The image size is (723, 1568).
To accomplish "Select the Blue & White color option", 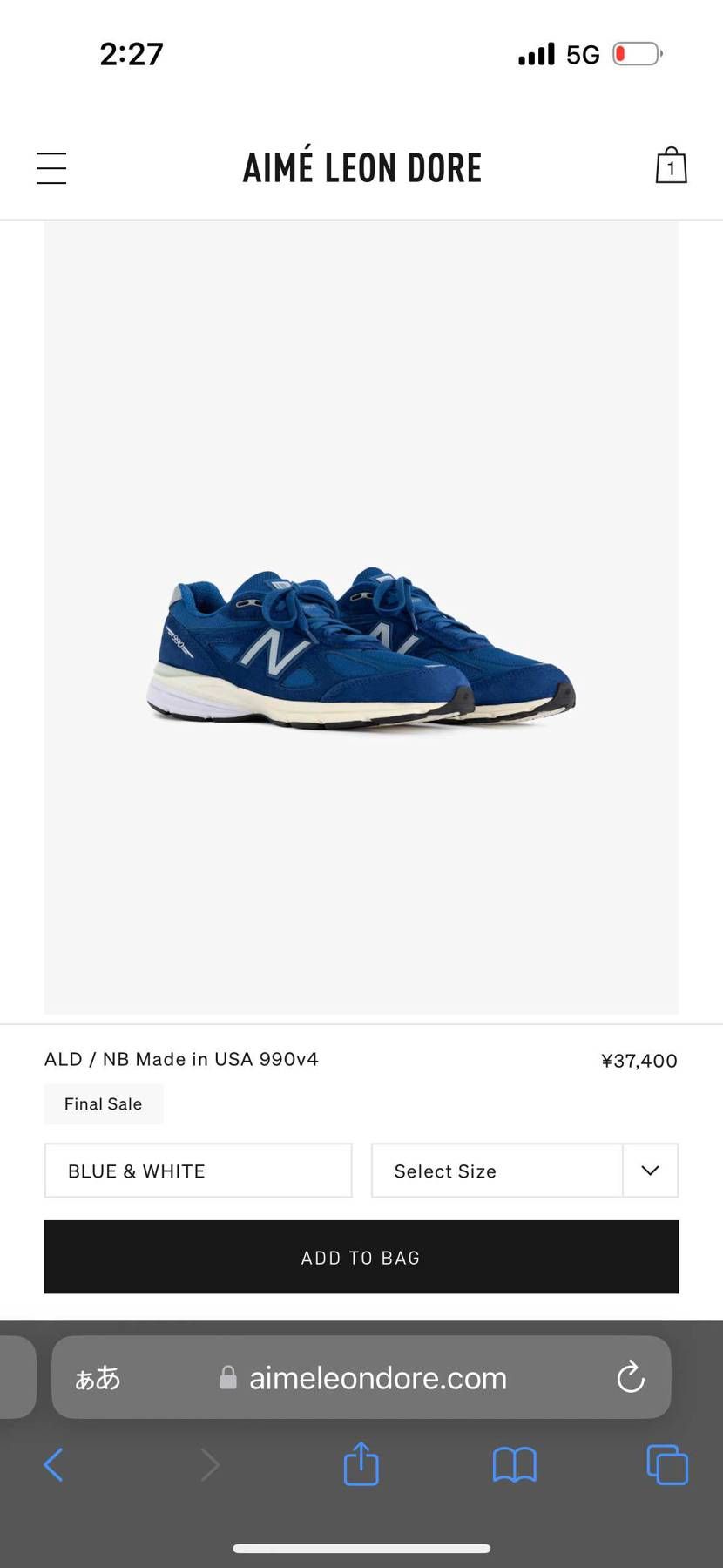I will [x=199, y=1171].
